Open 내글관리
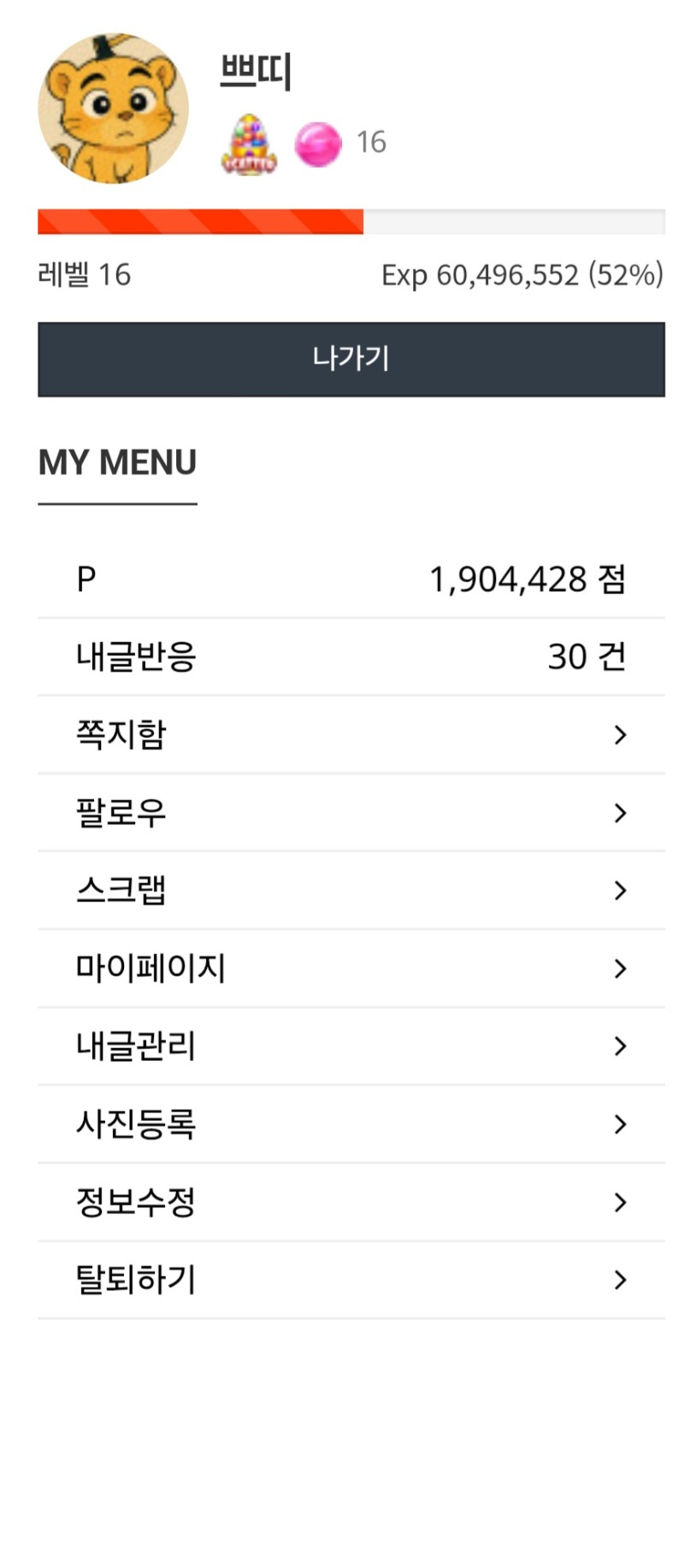Image resolution: width=684 pixels, height=1568 pixels. pos(351,1046)
